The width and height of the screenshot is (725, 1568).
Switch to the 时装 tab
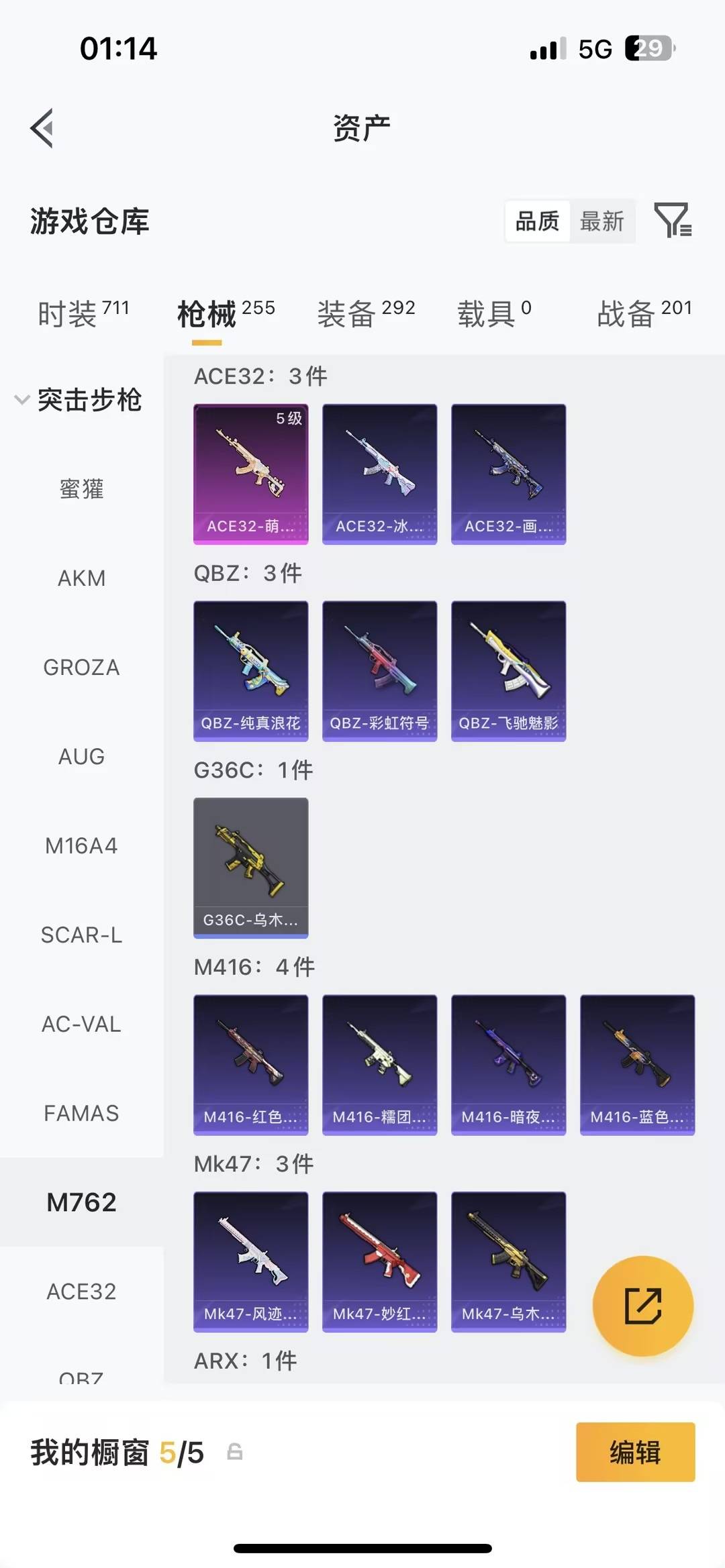82,314
